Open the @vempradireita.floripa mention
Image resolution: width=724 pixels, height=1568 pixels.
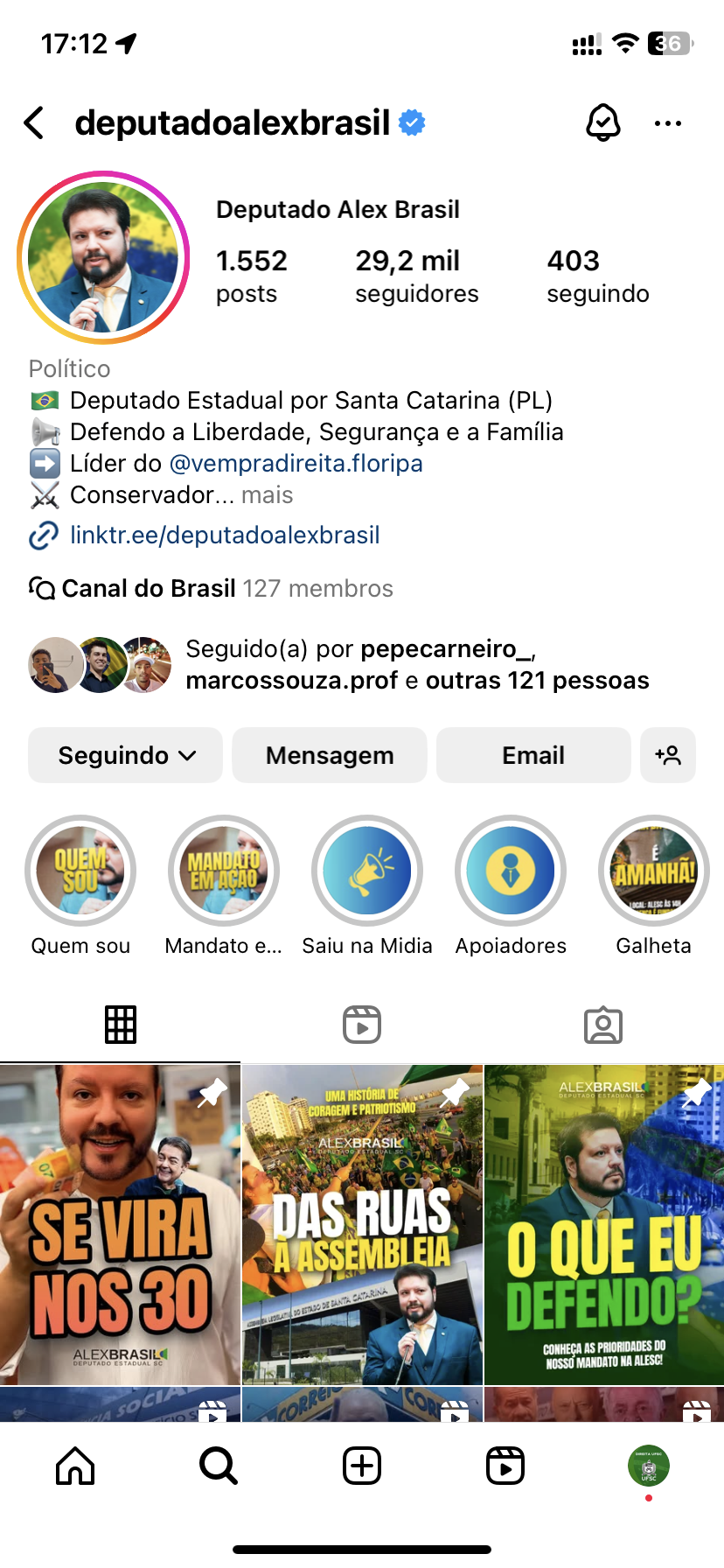[x=296, y=463]
